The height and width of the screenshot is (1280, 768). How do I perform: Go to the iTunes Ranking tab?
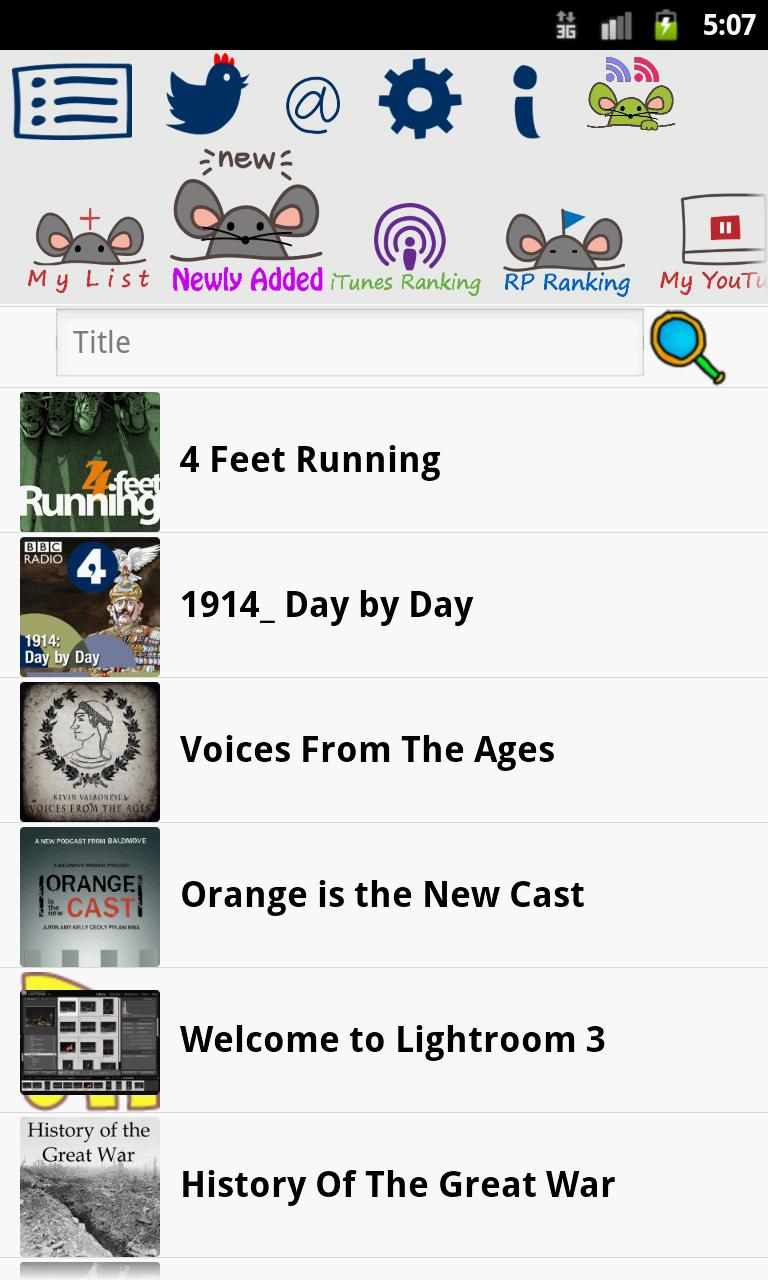click(406, 250)
